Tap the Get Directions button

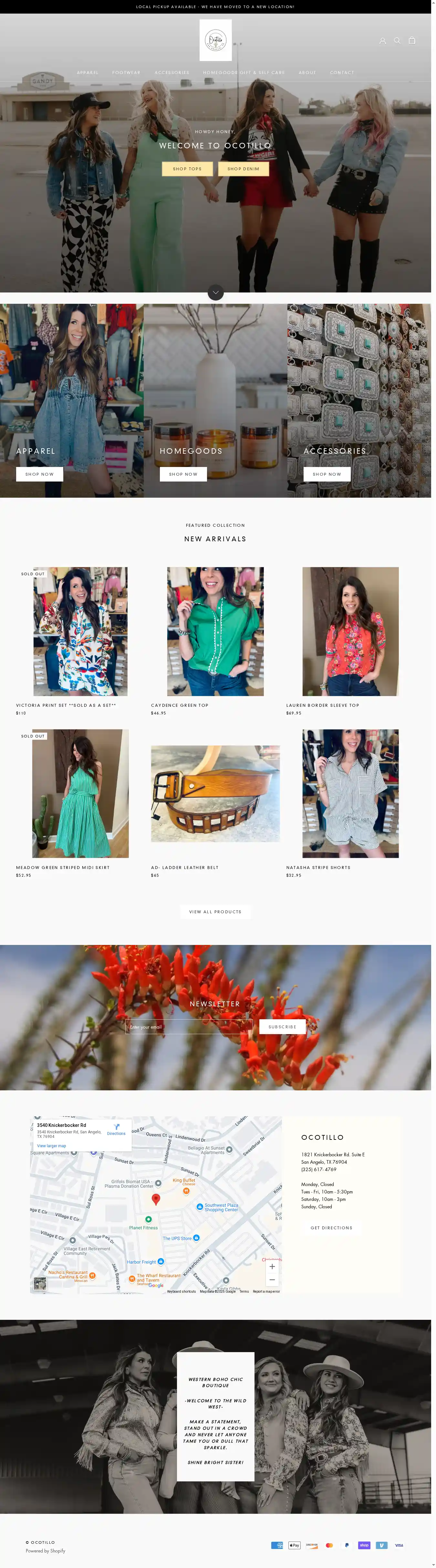click(331, 1228)
